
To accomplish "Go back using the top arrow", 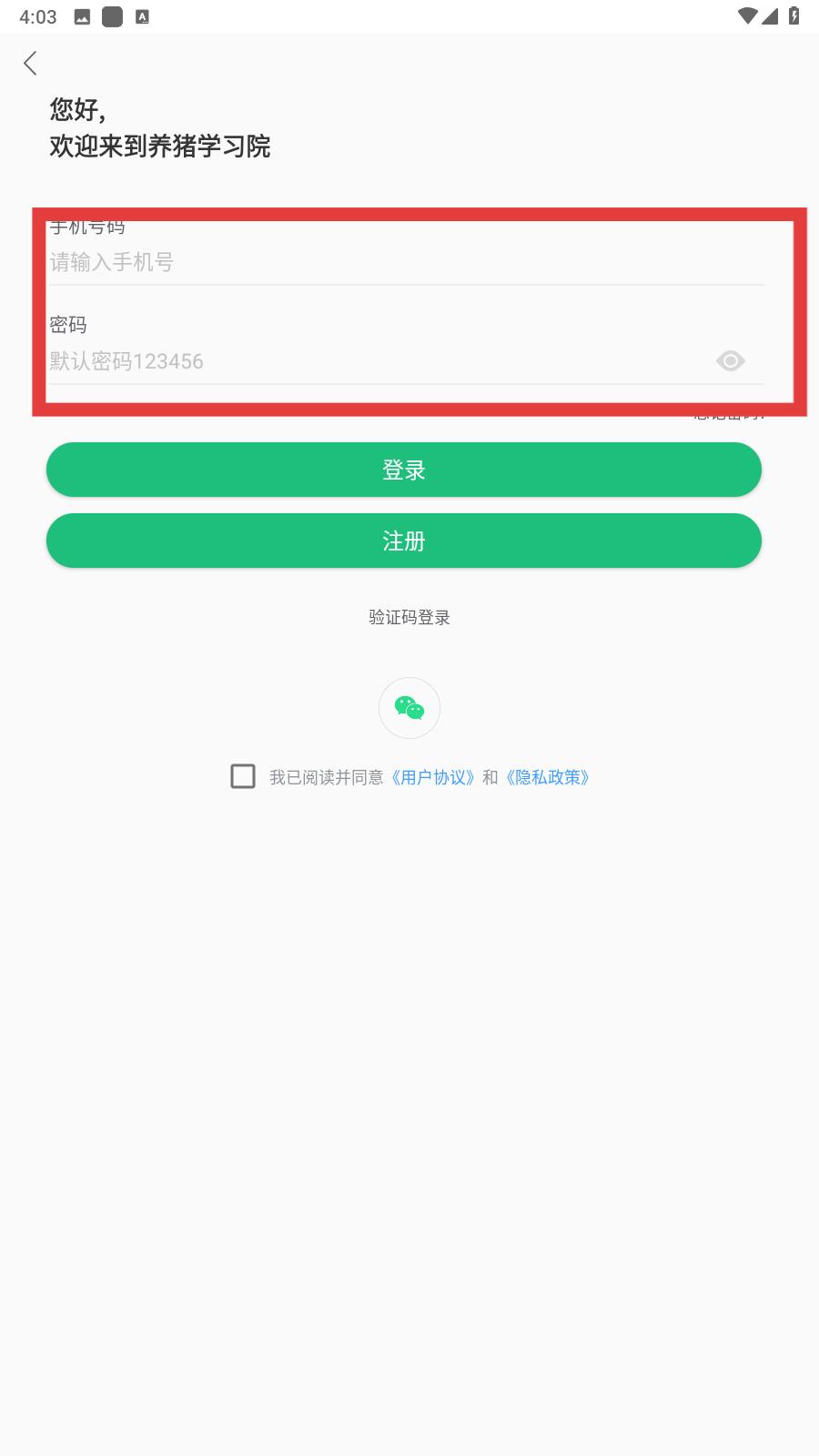I will 30,63.
